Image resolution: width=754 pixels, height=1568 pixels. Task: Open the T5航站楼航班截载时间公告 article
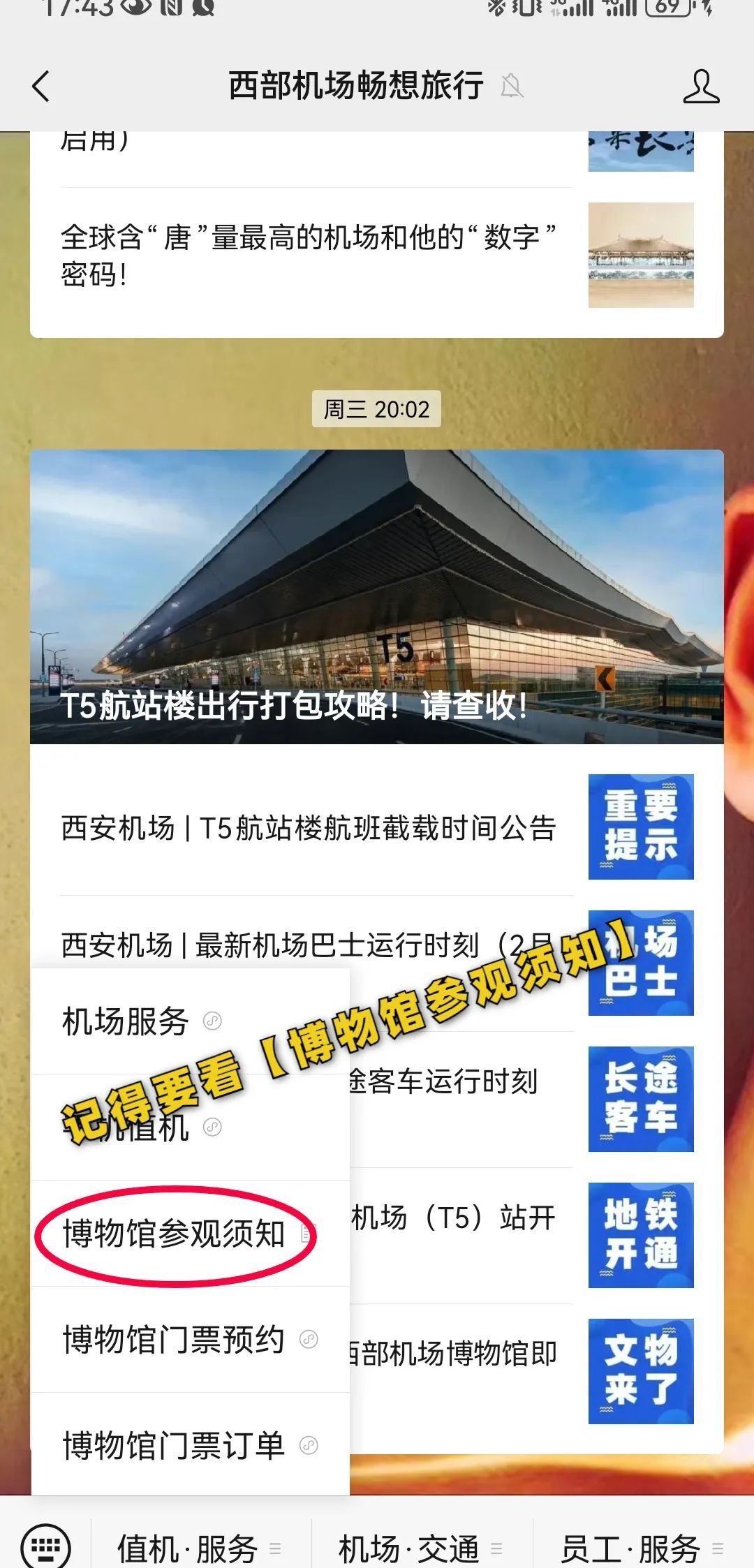(309, 828)
